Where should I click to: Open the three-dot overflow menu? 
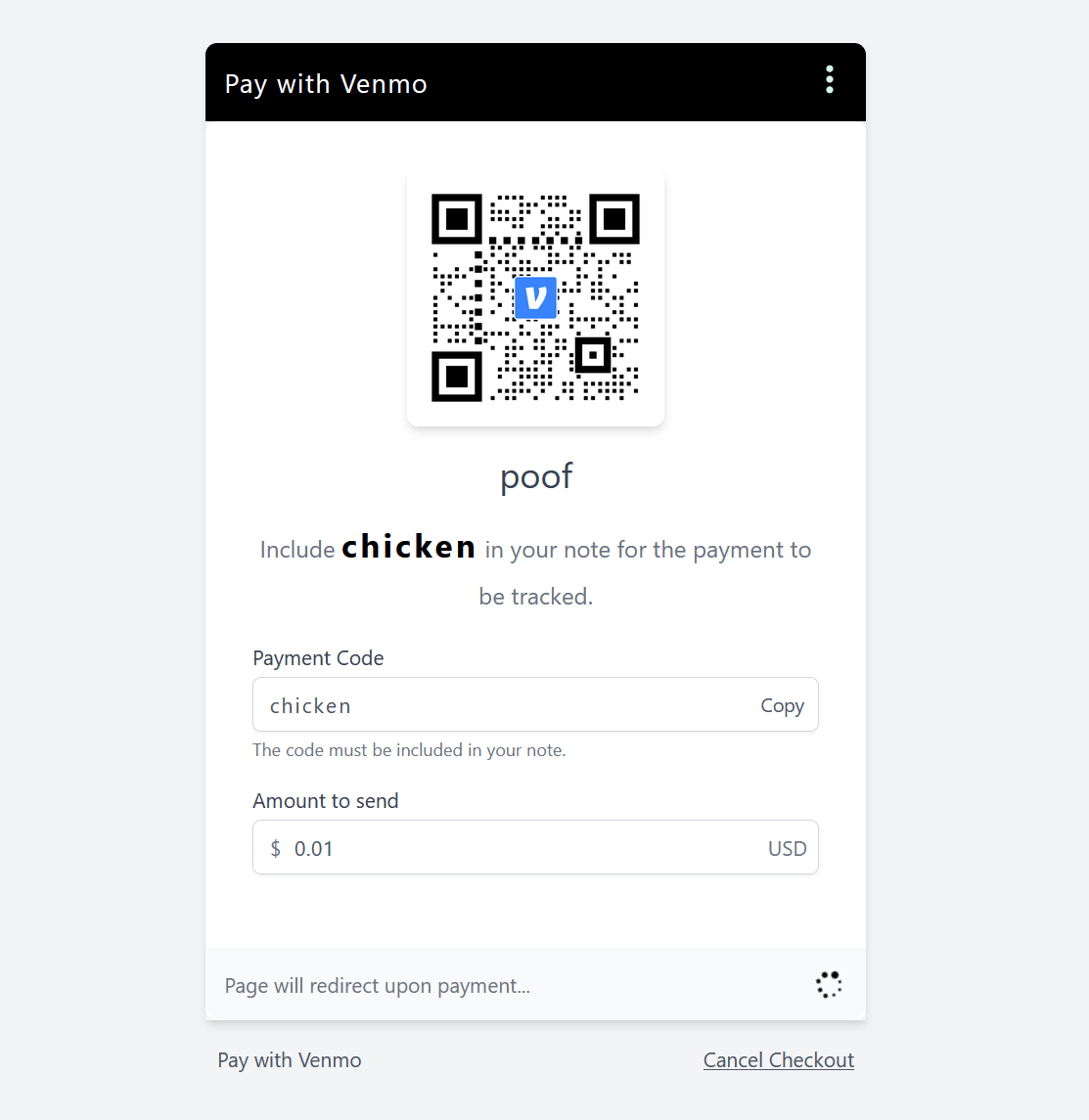point(829,80)
